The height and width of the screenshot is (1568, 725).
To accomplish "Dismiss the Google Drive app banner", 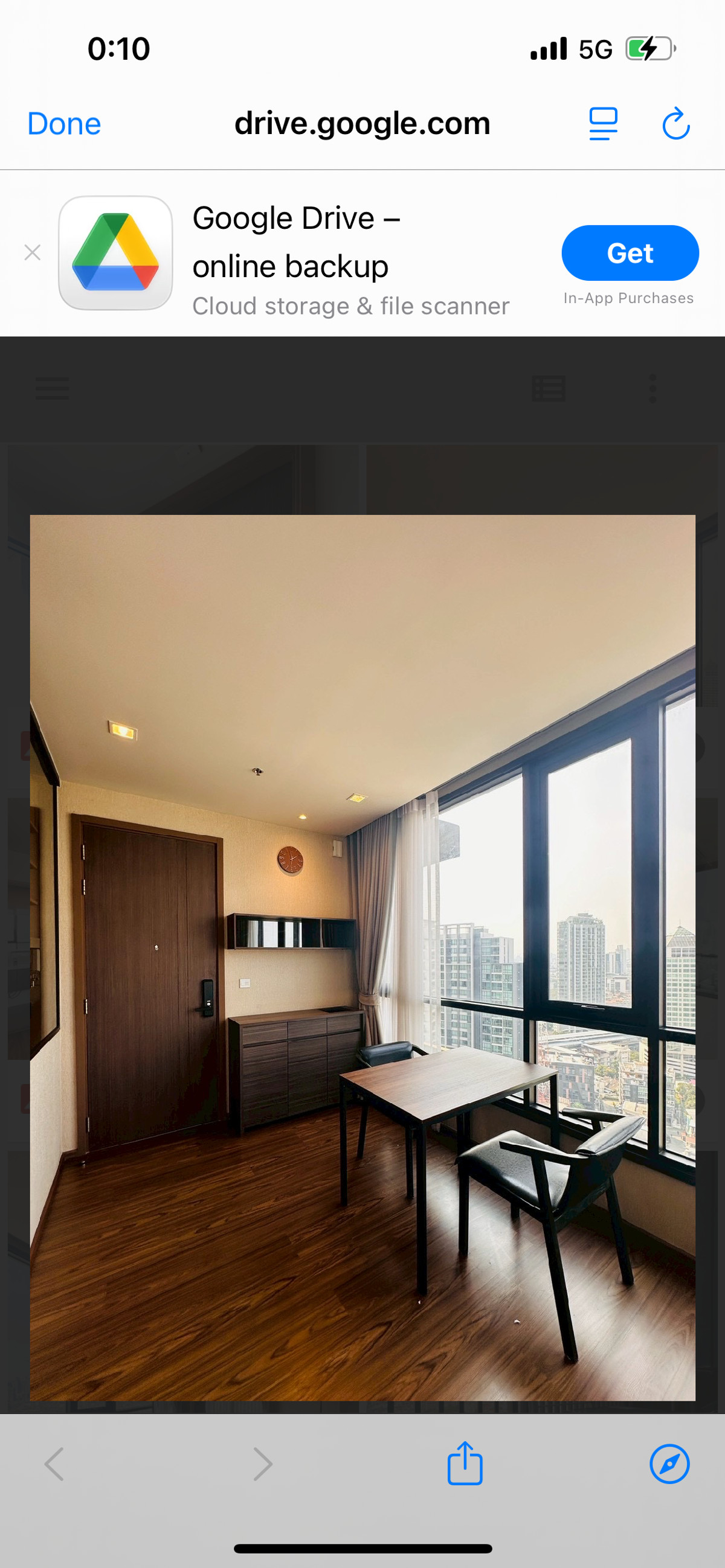I will (x=33, y=252).
